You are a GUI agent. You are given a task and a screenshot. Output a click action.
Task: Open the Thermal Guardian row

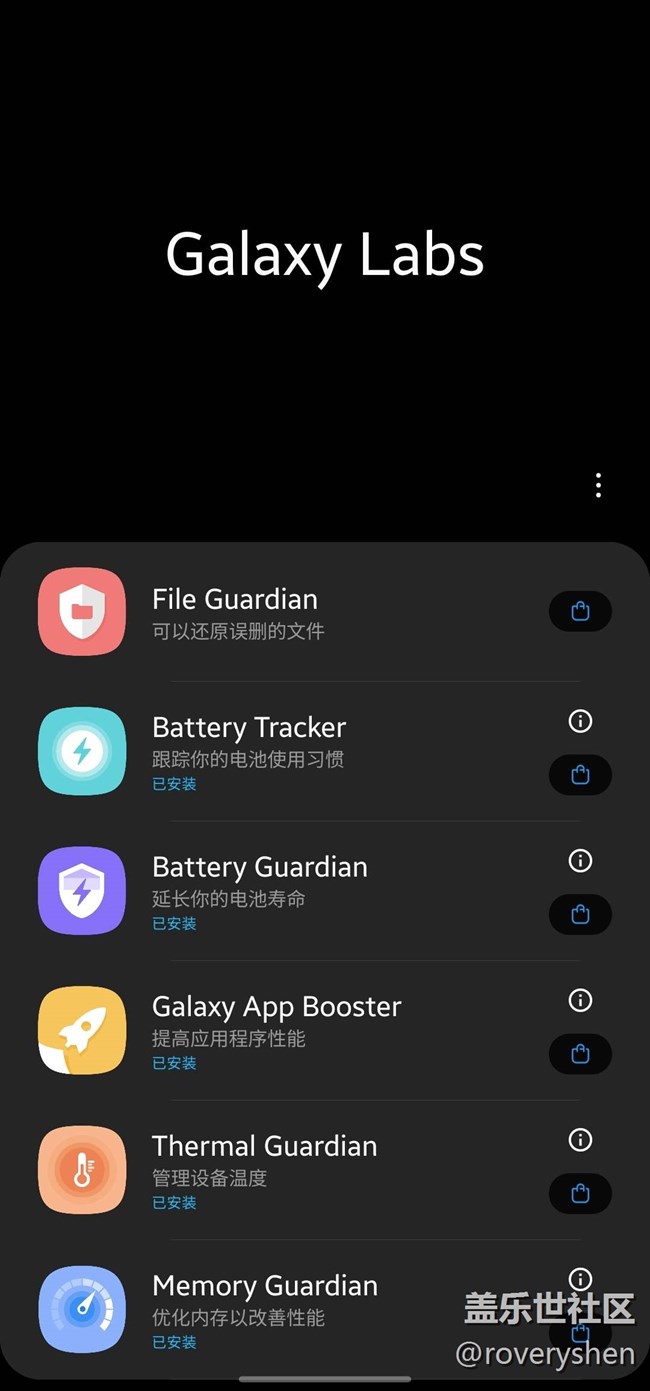point(325,1170)
